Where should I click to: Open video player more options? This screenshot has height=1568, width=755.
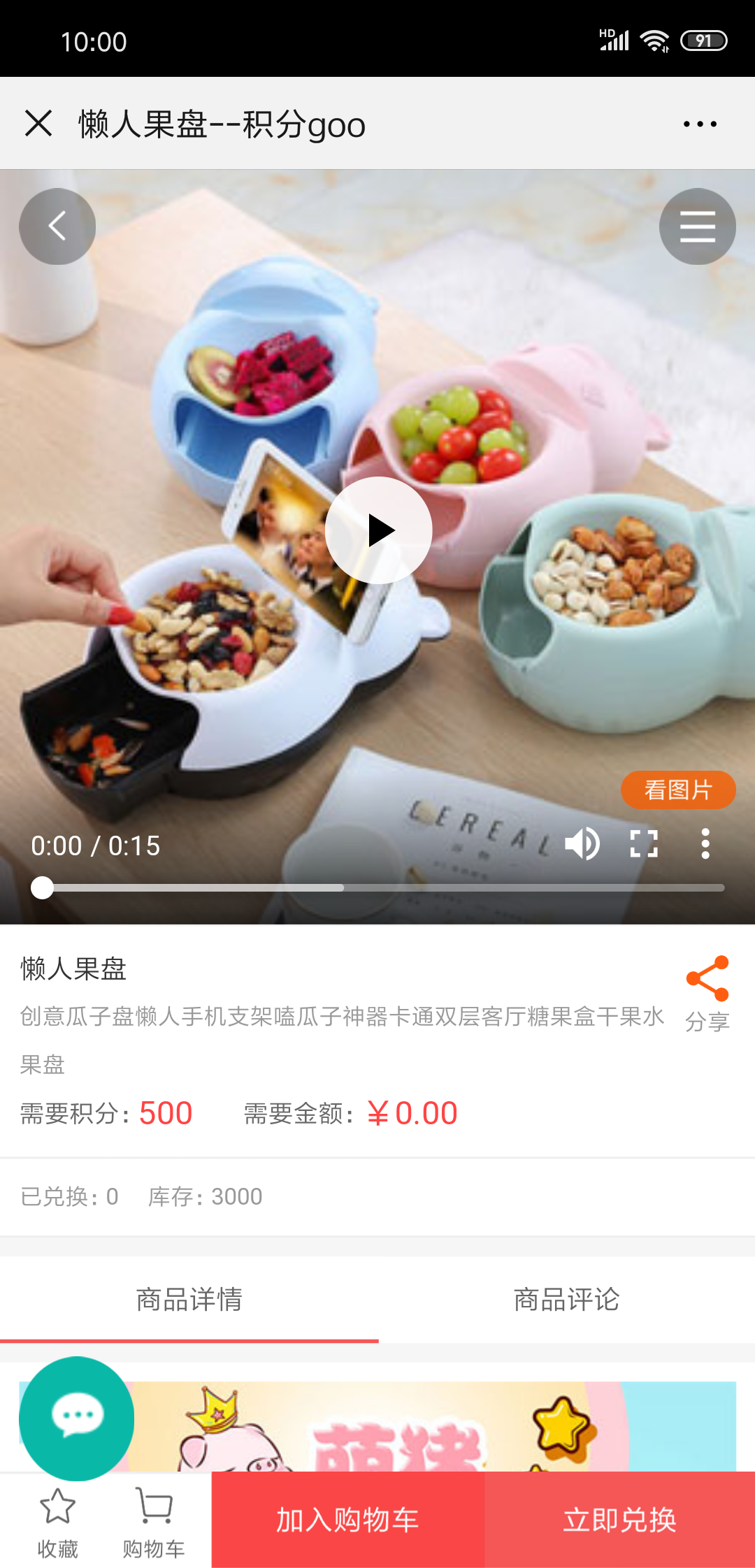705,844
